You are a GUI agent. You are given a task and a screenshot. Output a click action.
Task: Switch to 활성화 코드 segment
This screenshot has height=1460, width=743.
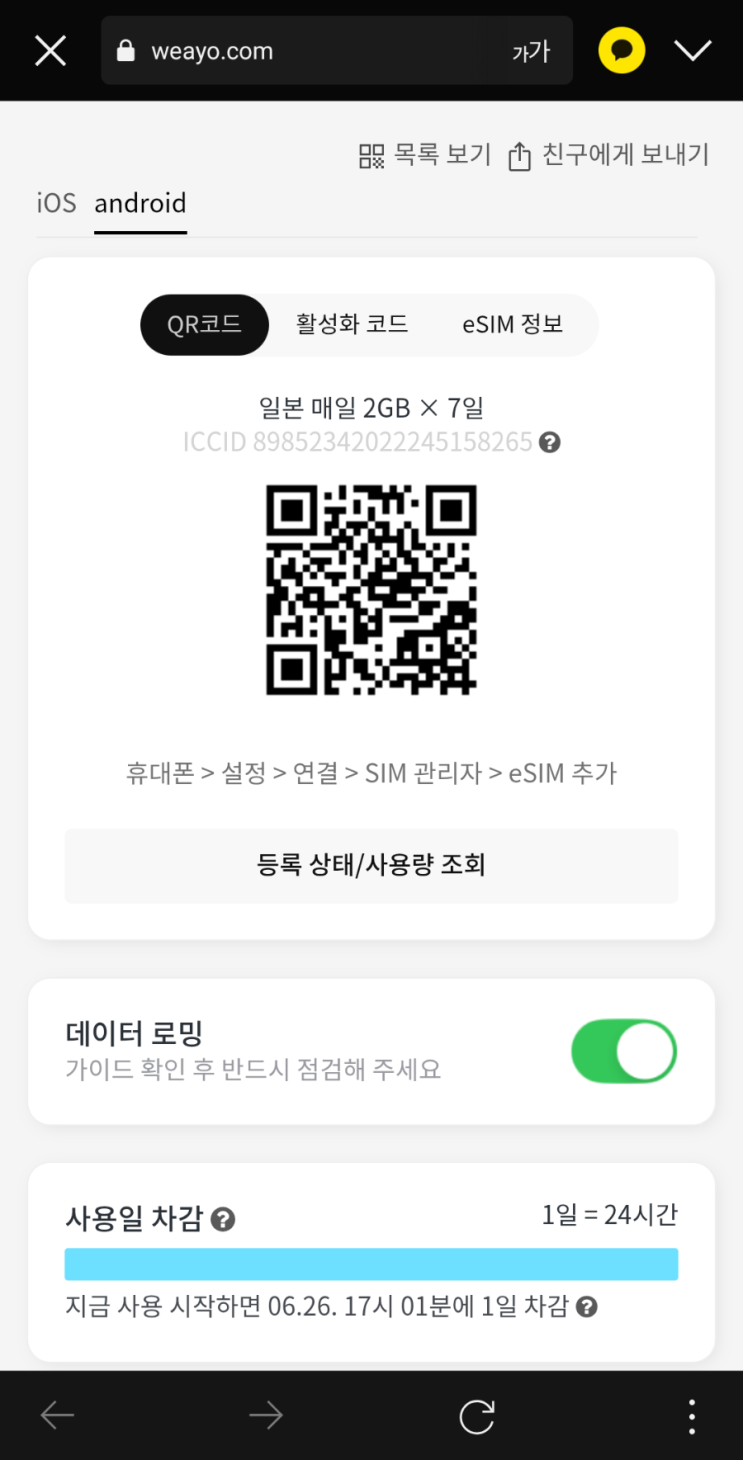352,325
